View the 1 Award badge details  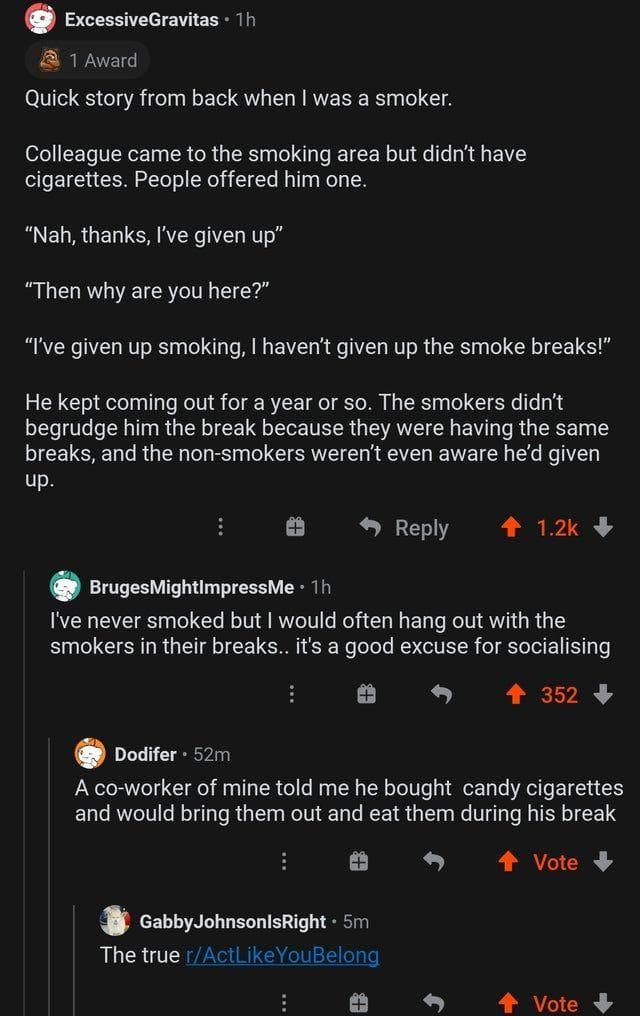[x=83, y=60]
